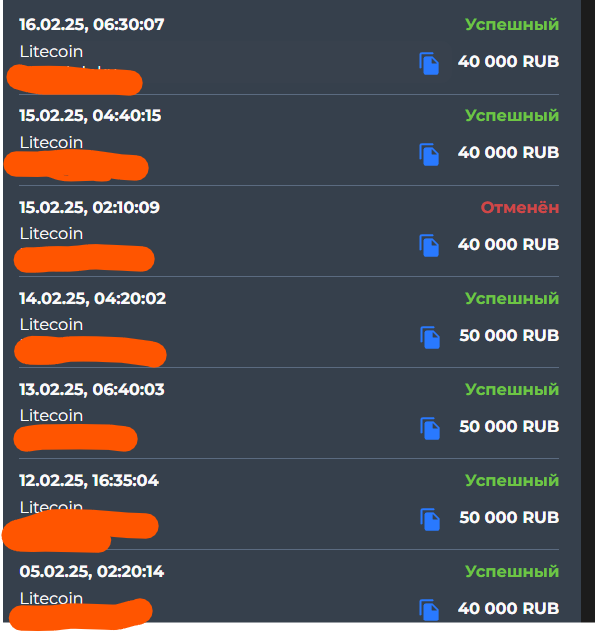Viewport: 595px width, 632px height.
Task: Copy details of the 16.02.25, 06:30:07 transaction
Action: (x=429, y=63)
